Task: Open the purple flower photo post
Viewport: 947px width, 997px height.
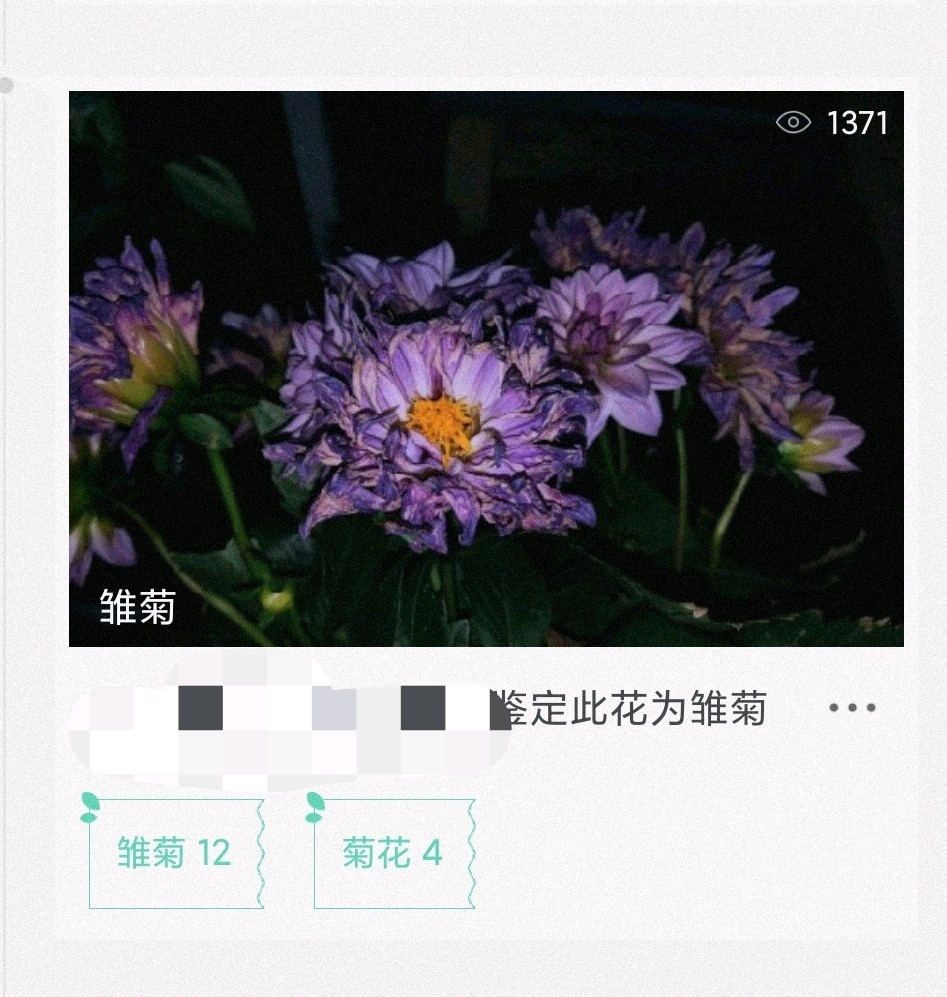Action: point(486,368)
